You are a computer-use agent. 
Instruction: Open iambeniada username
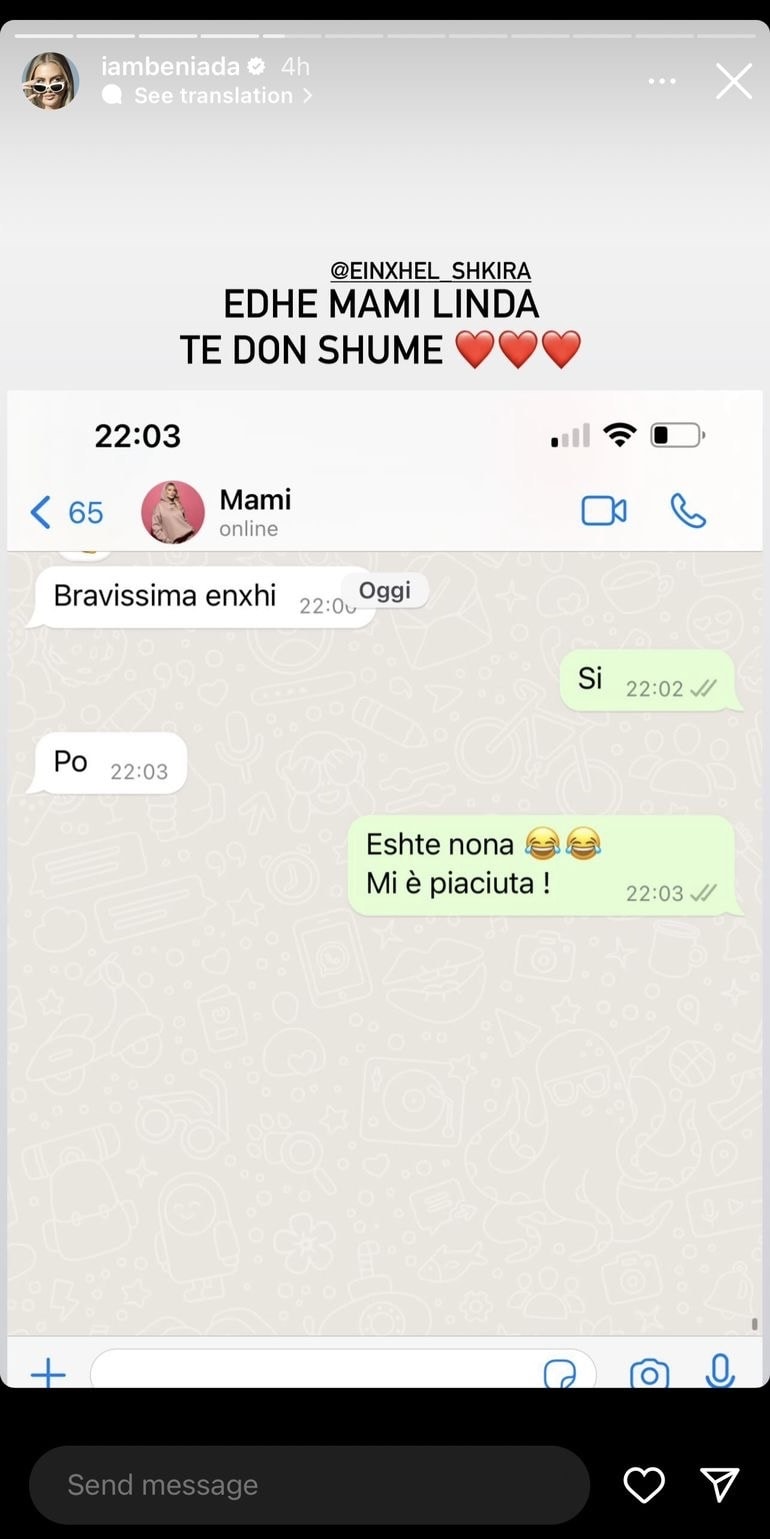click(x=170, y=67)
